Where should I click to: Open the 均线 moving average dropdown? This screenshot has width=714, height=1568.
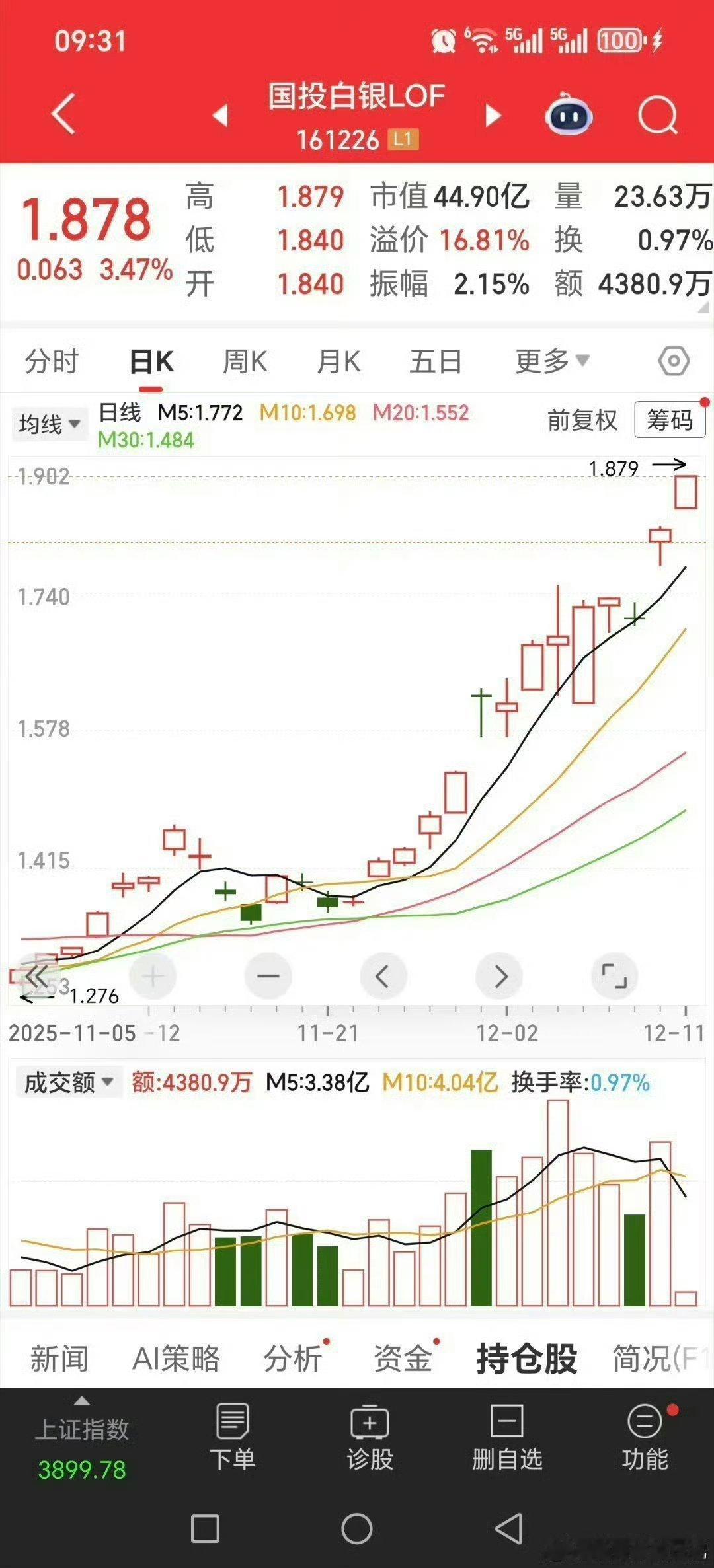click(50, 423)
